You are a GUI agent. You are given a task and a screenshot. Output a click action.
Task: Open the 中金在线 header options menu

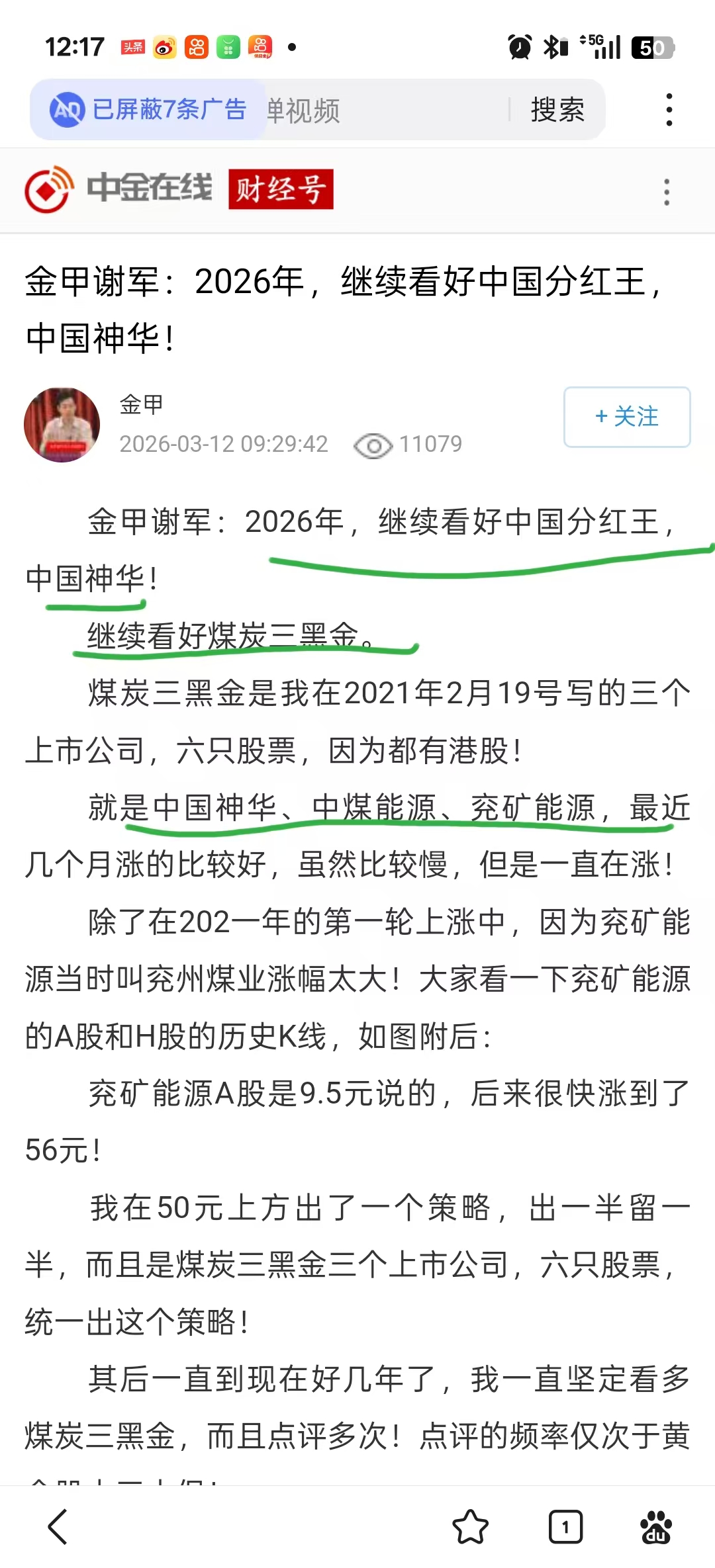pyautogui.click(x=667, y=192)
